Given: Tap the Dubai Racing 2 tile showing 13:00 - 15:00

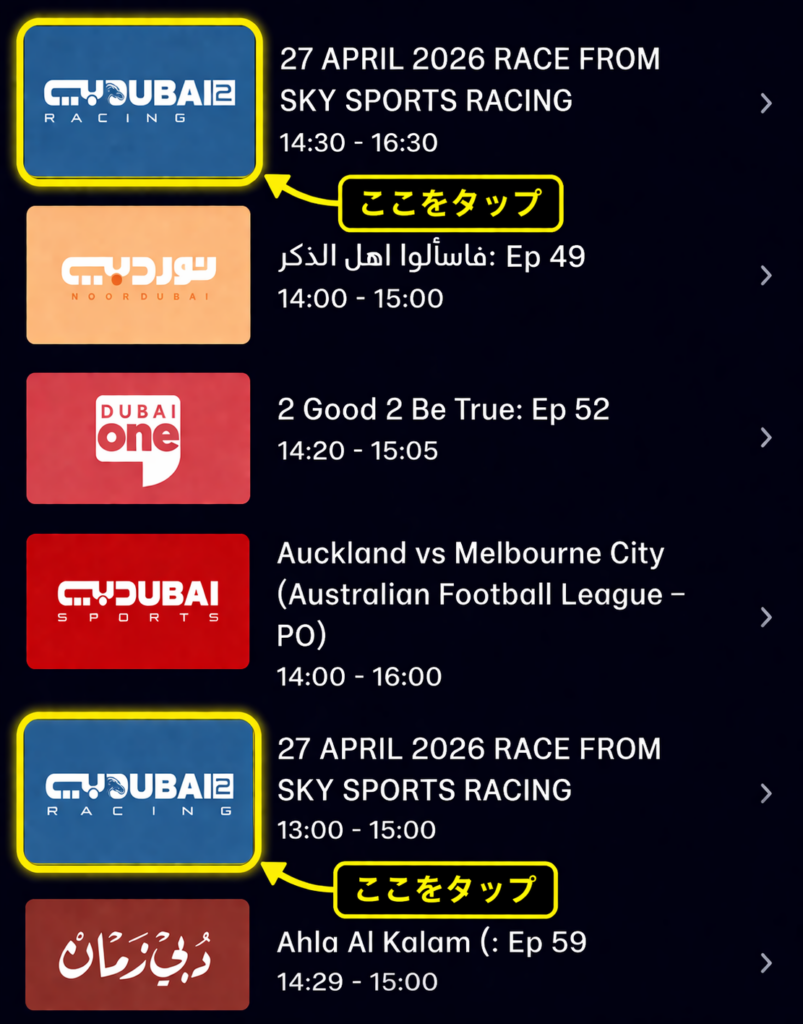Looking at the screenshot, I should (138, 792).
